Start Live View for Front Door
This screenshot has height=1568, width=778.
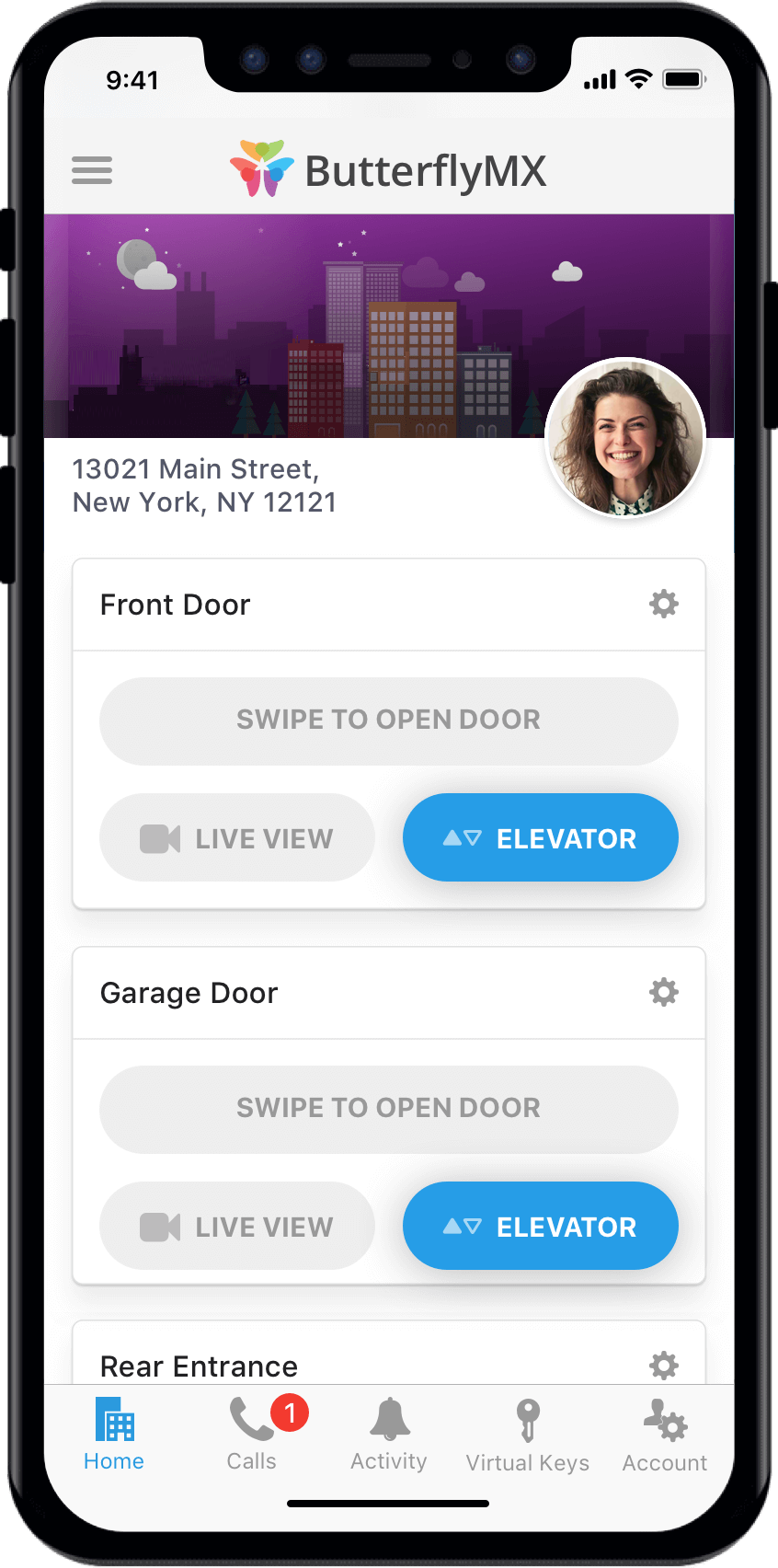coord(237,837)
